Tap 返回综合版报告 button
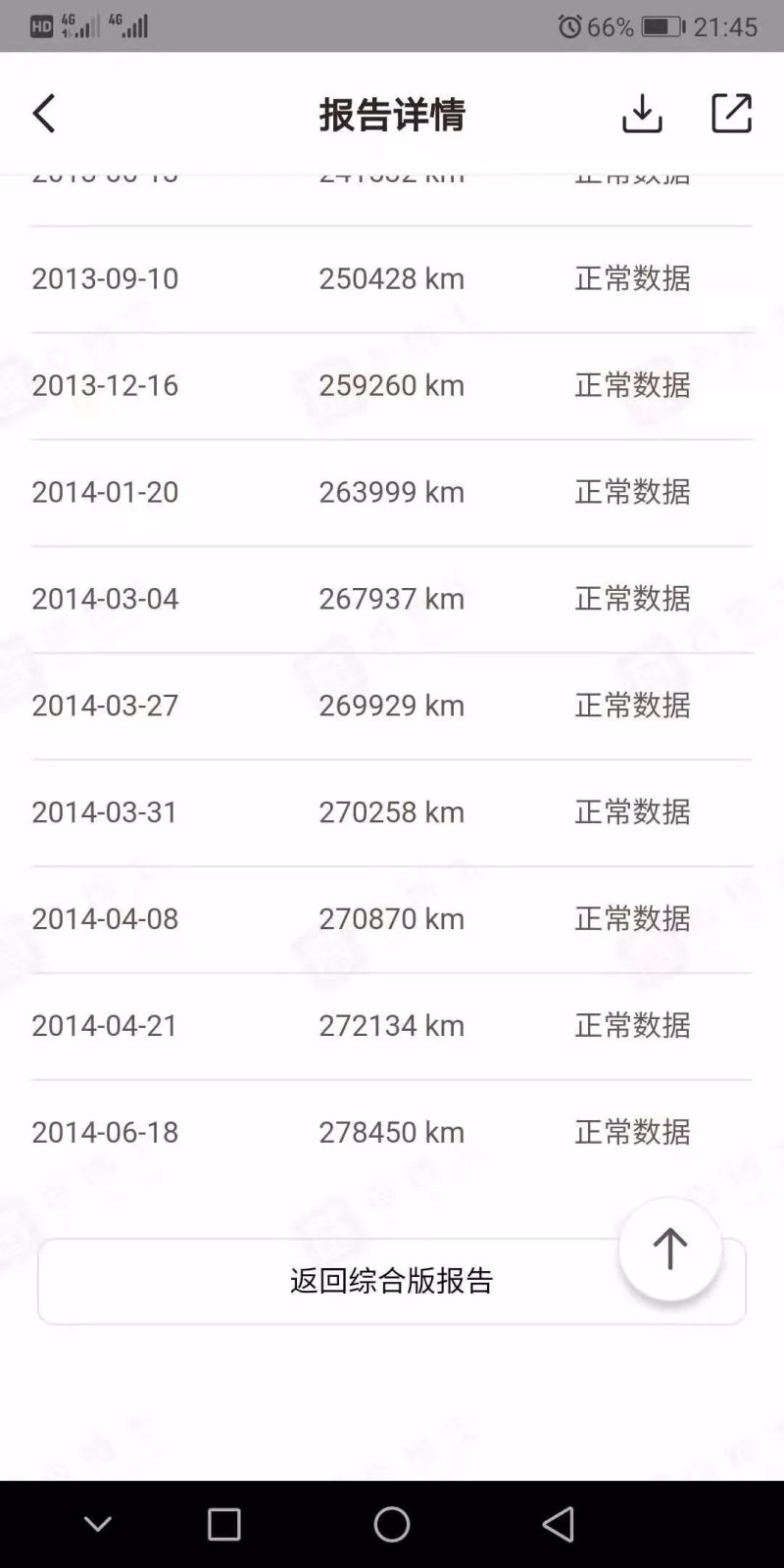 pyautogui.click(x=392, y=1281)
